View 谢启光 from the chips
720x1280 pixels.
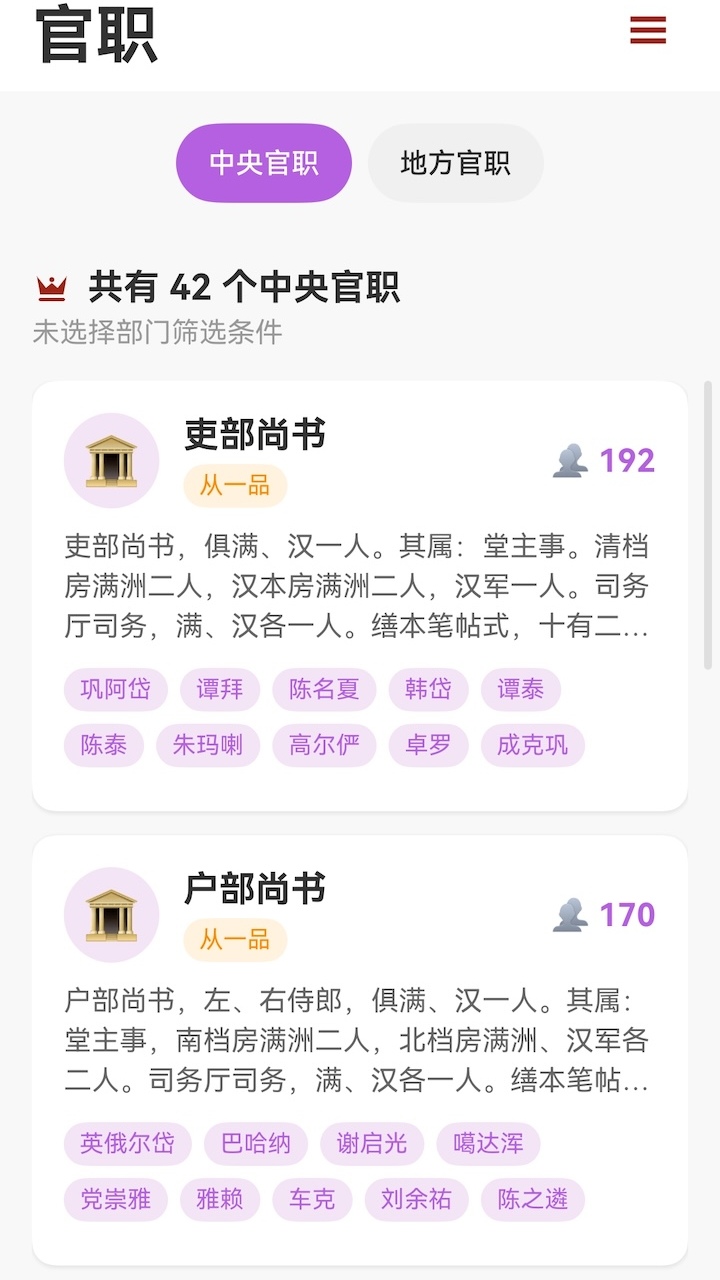tap(372, 1144)
